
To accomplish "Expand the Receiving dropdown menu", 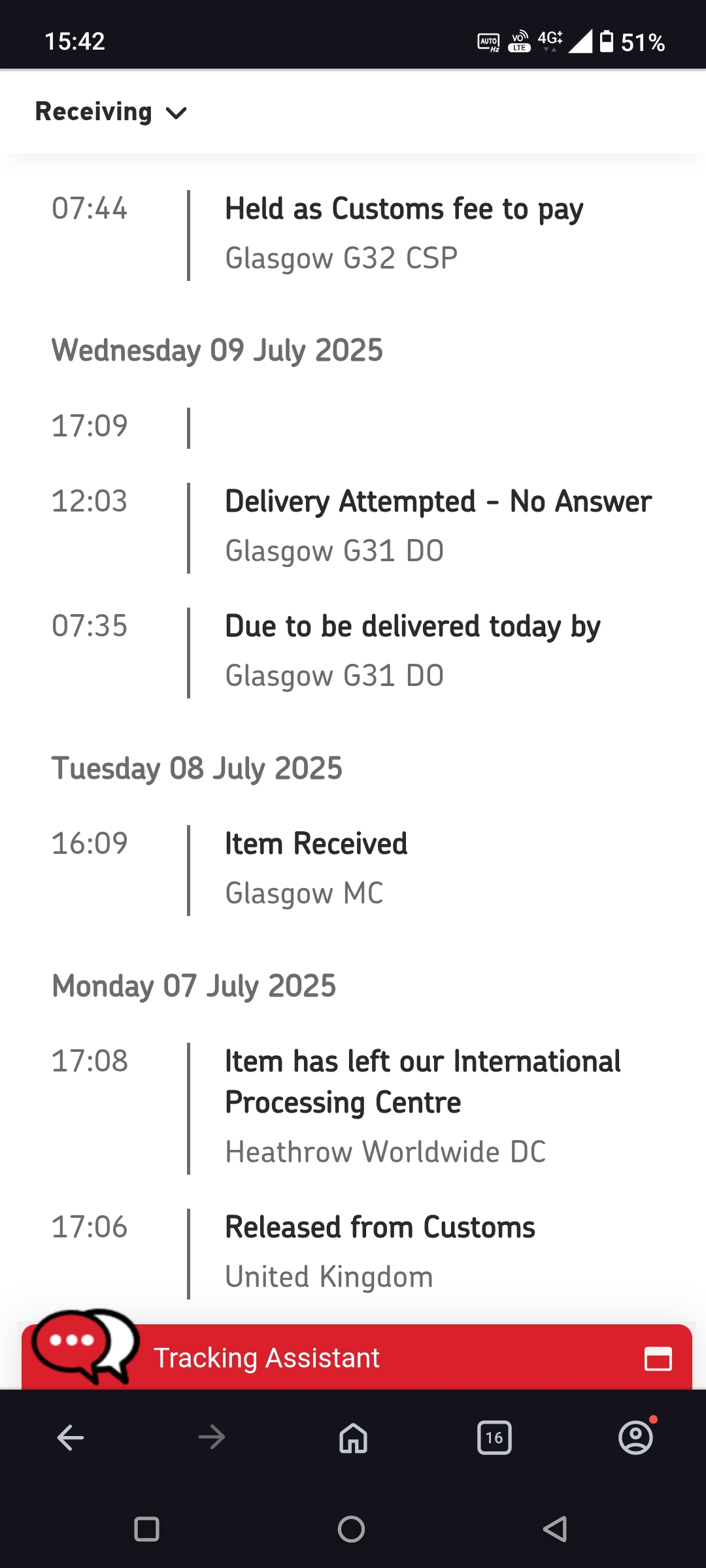I will pos(111,112).
